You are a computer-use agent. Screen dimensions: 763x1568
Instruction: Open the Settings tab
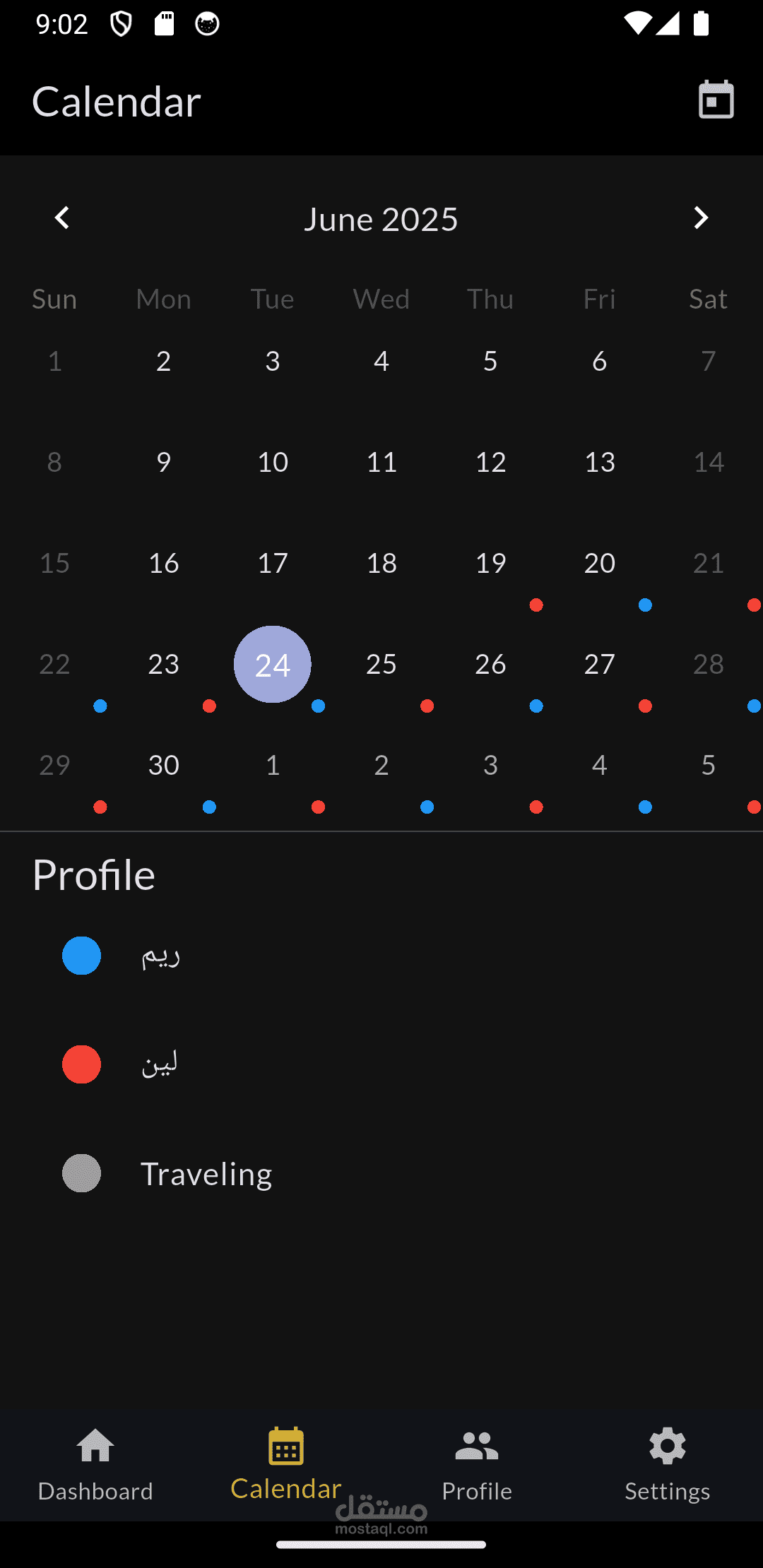click(668, 1463)
